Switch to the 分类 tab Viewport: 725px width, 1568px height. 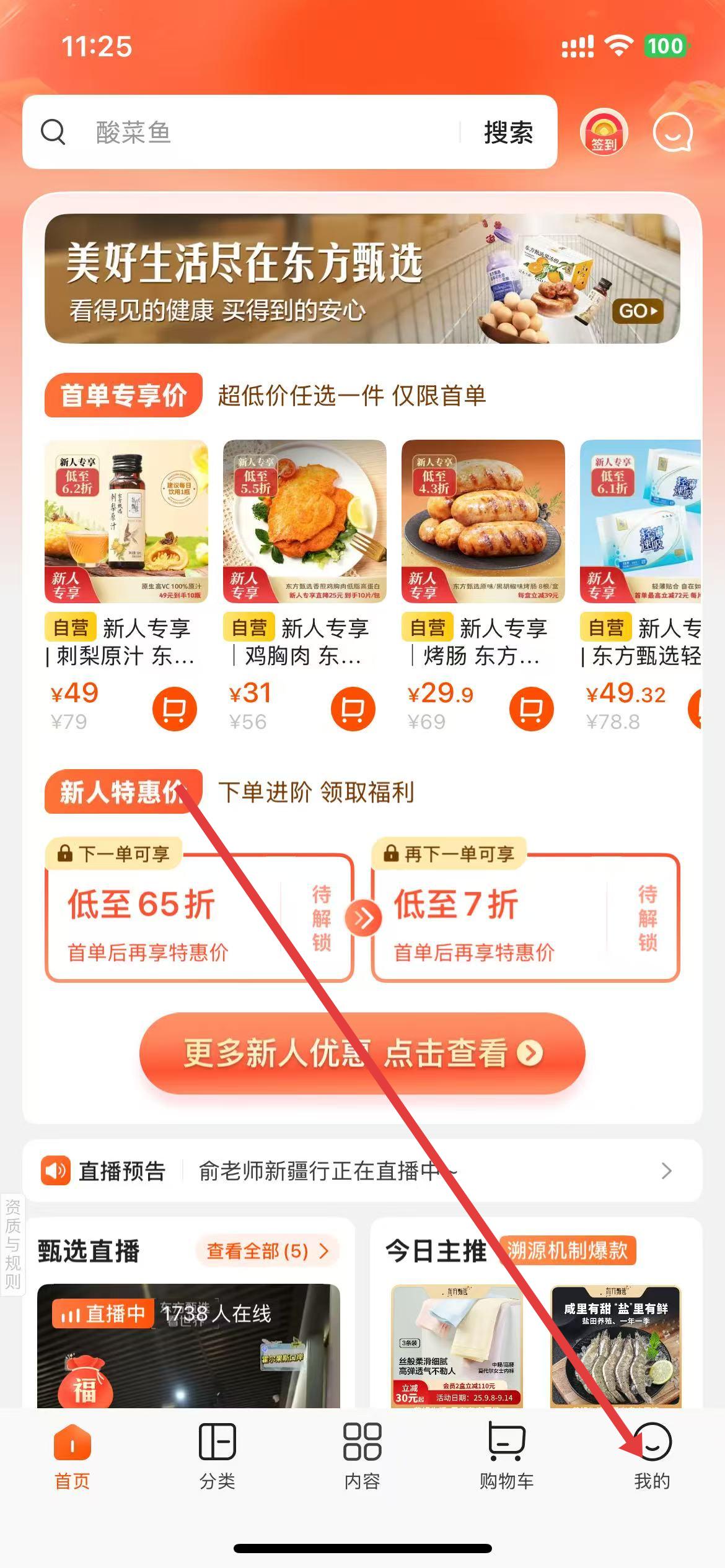coord(217,1455)
